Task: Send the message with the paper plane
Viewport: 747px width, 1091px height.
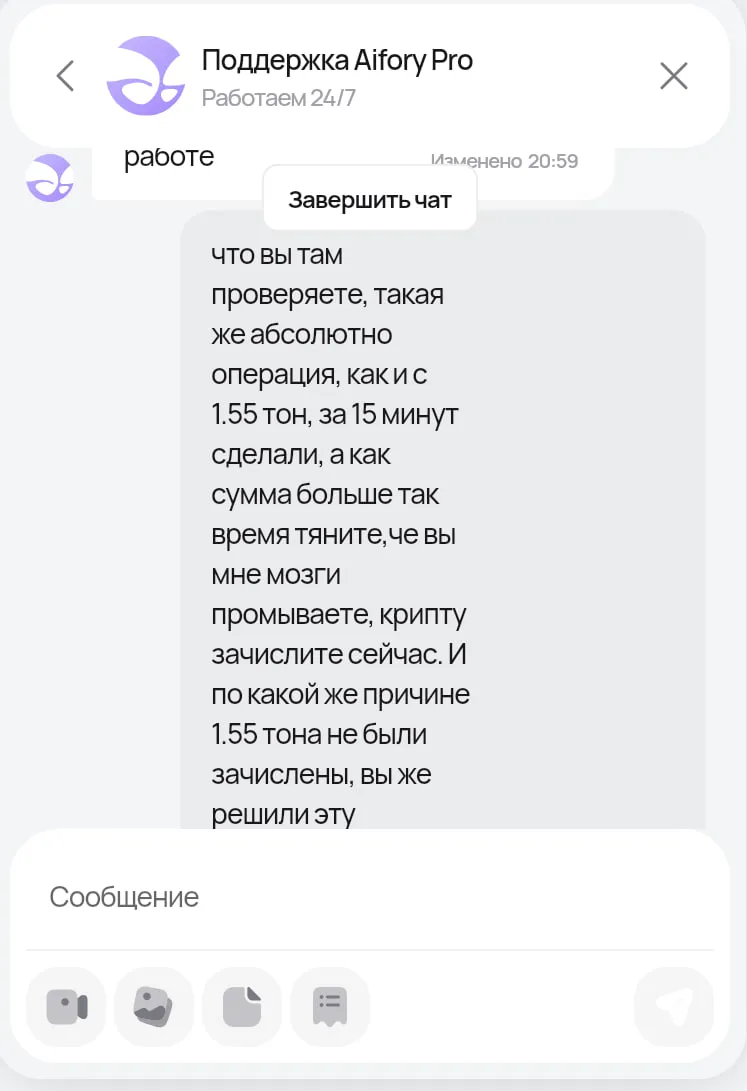Action: 674,1006
